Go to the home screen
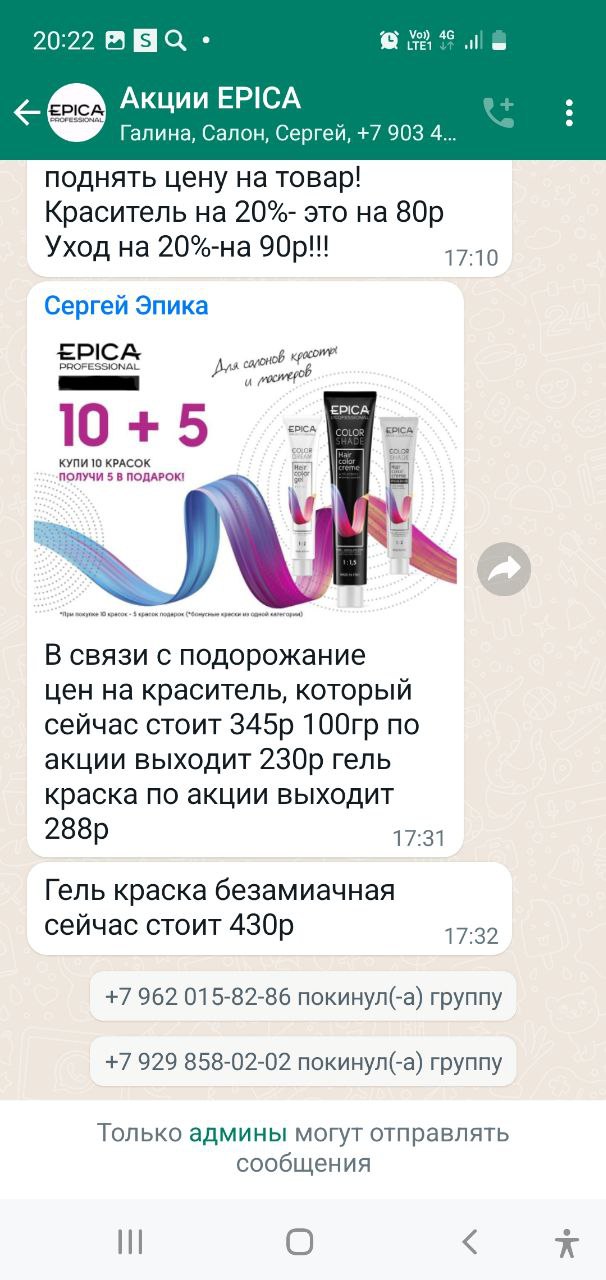 (x=300, y=1242)
